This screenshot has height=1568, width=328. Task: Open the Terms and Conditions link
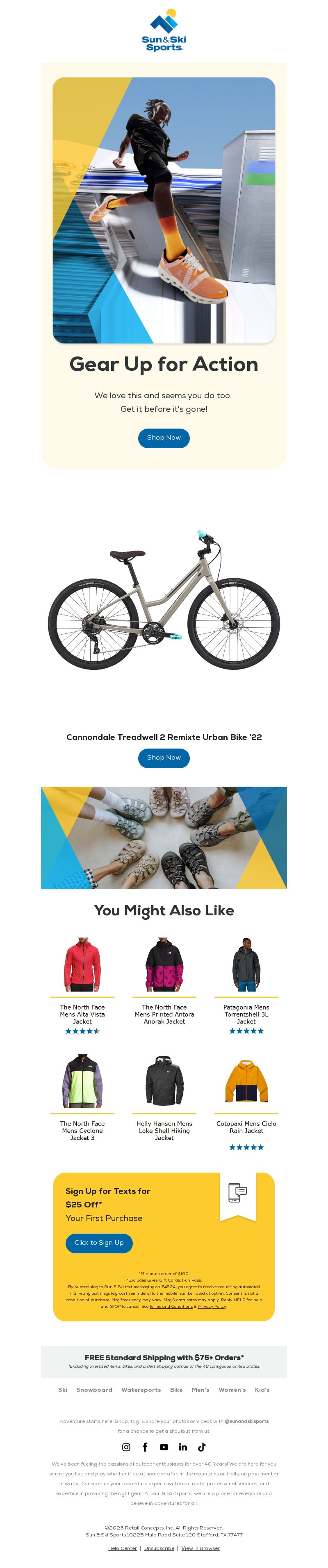pyautogui.click(x=171, y=1306)
